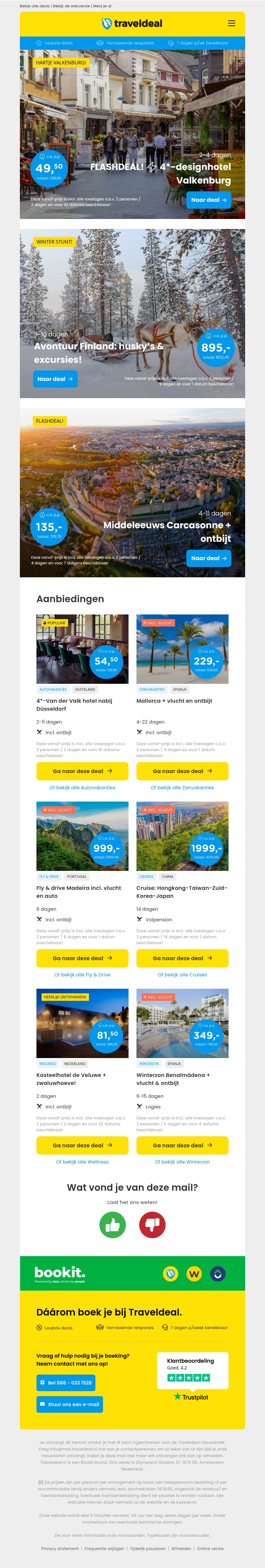Open the hamburger menu icon
This screenshot has height=1568, width=265.
pyautogui.click(x=231, y=23)
